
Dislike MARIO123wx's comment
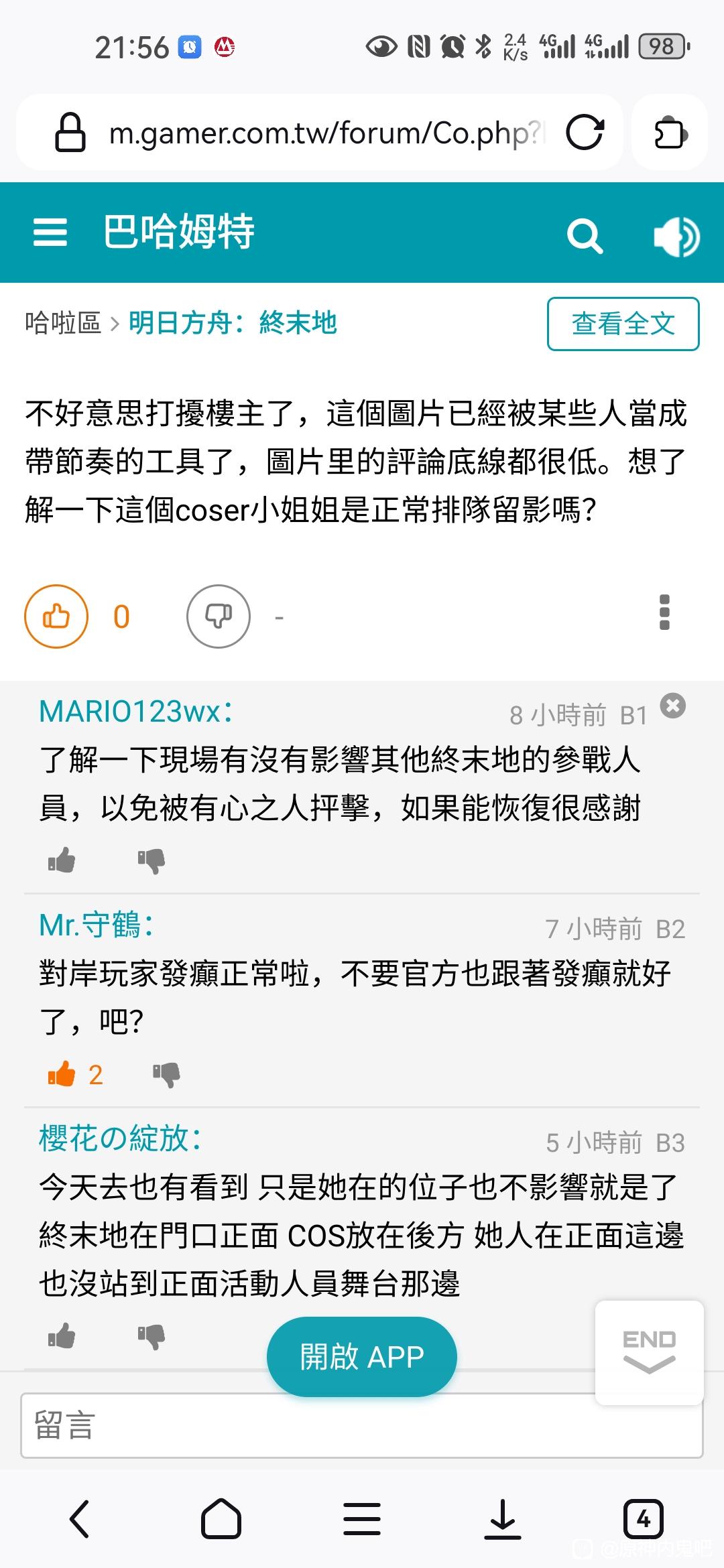click(152, 860)
